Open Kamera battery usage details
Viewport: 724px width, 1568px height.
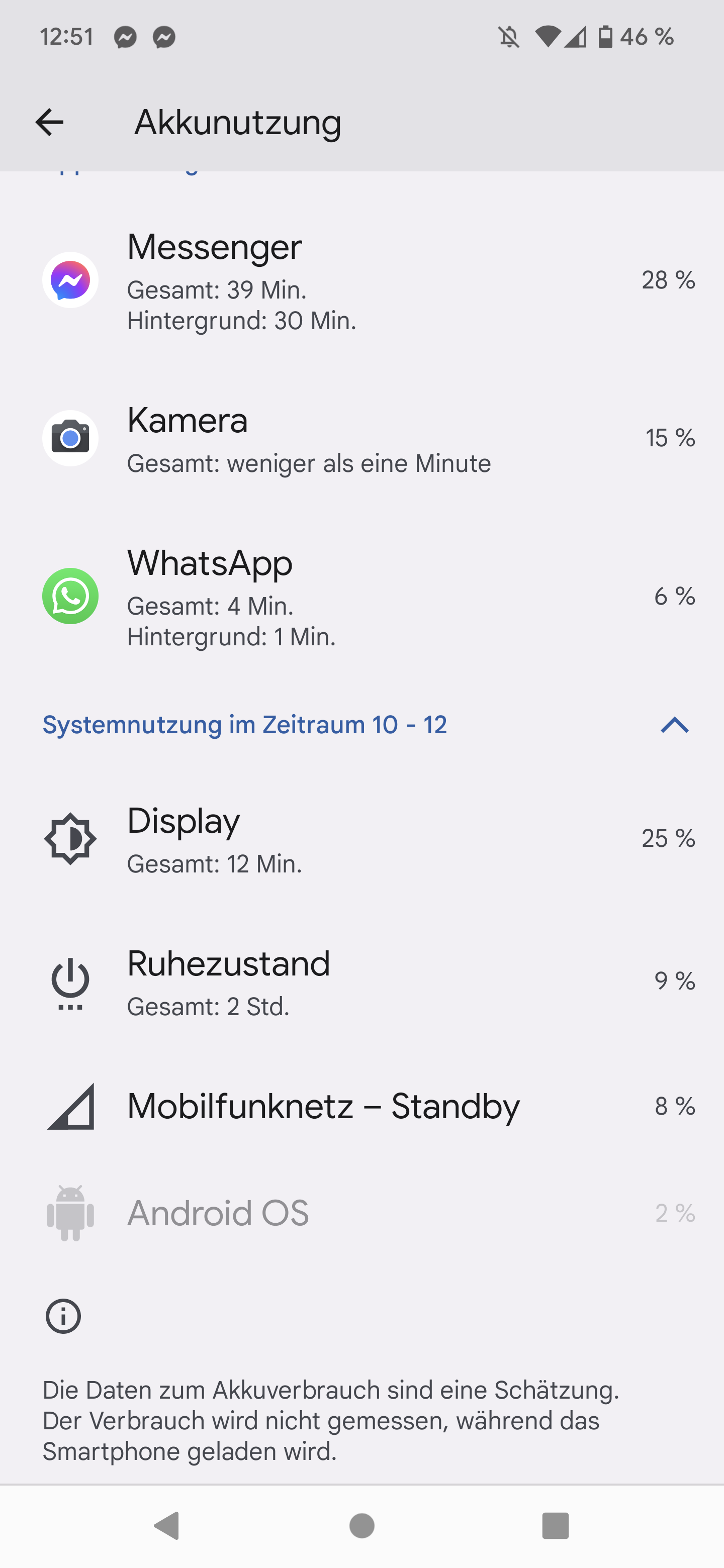361,438
